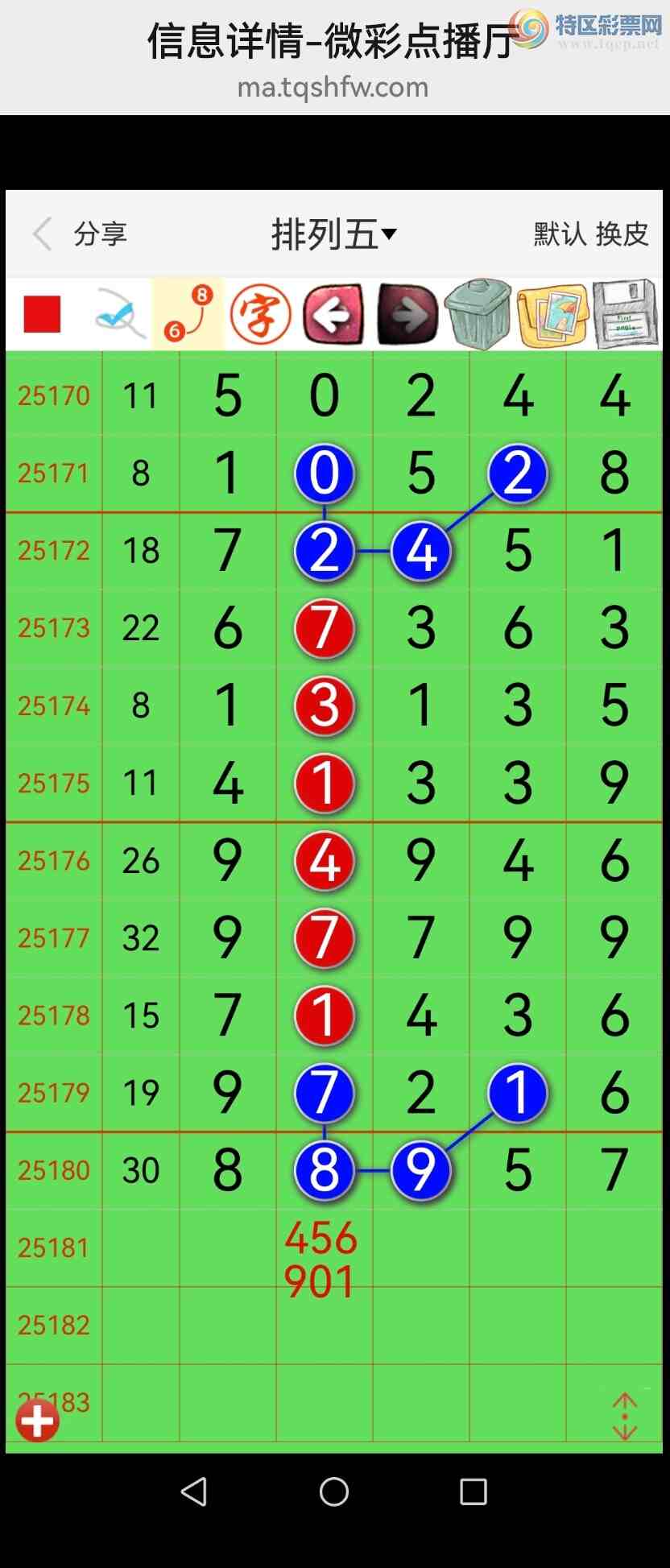Open the photo gallery icon
This screenshot has height=1568, width=670.
pos(552,314)
